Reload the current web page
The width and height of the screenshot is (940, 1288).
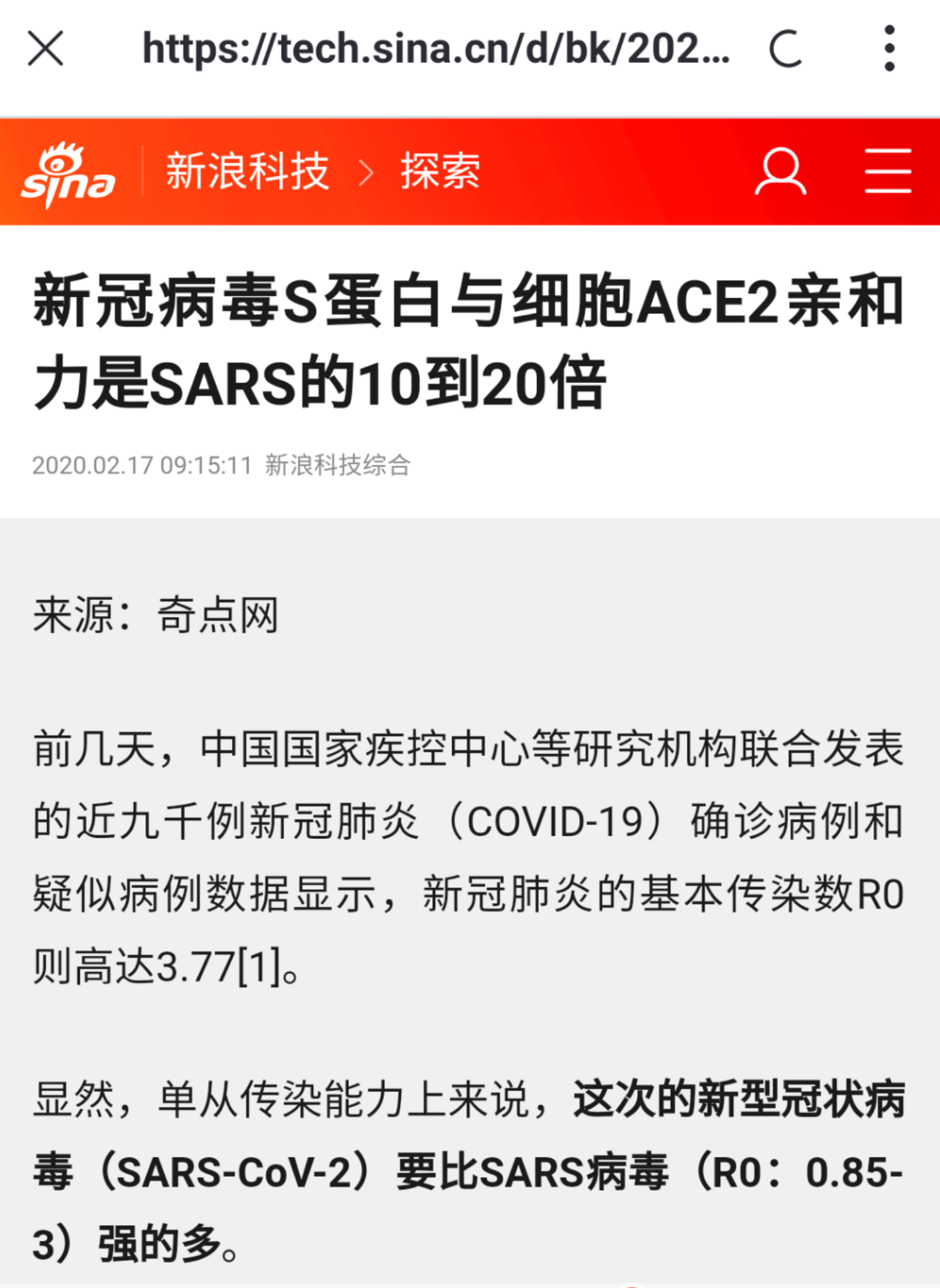click(785, 48)
